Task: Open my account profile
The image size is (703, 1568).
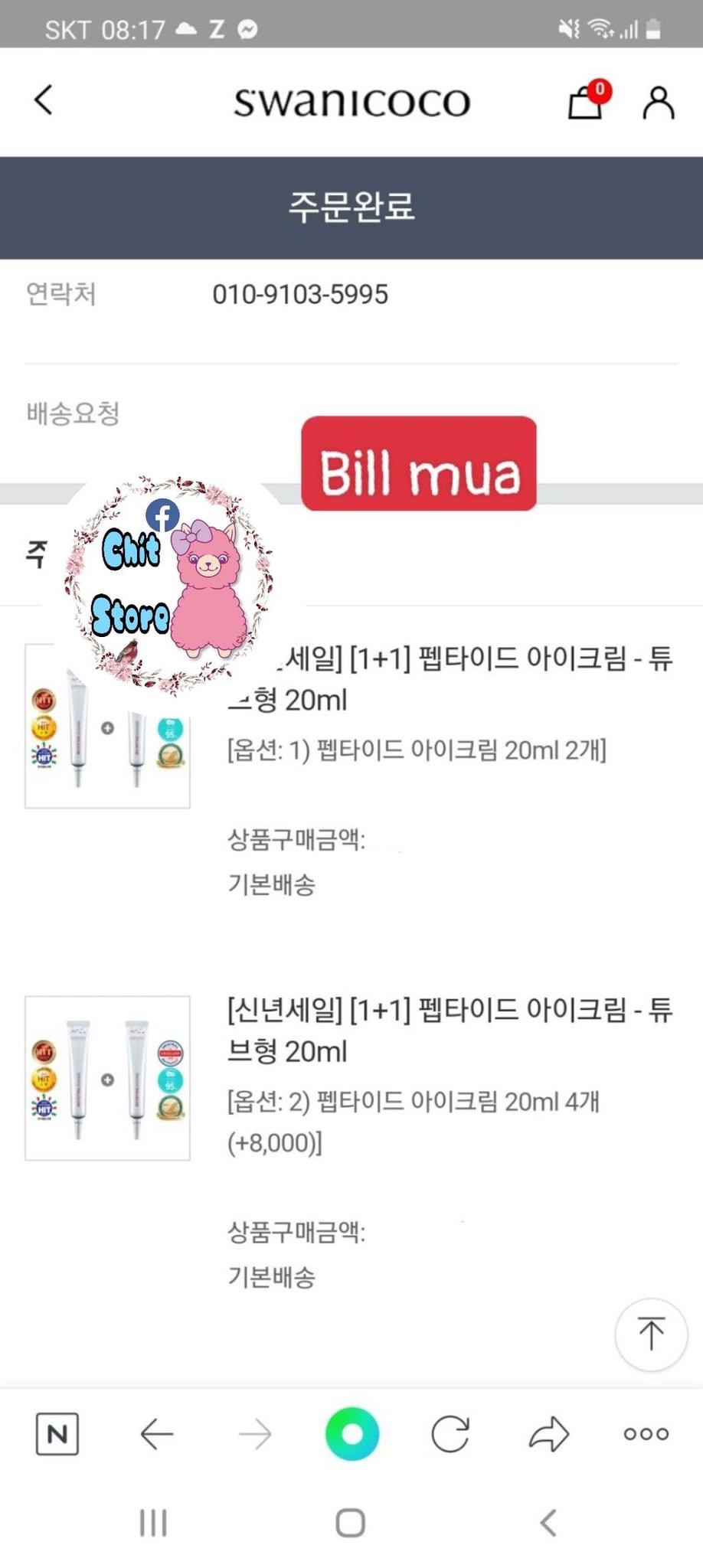Action: click(x=658, y=102)
